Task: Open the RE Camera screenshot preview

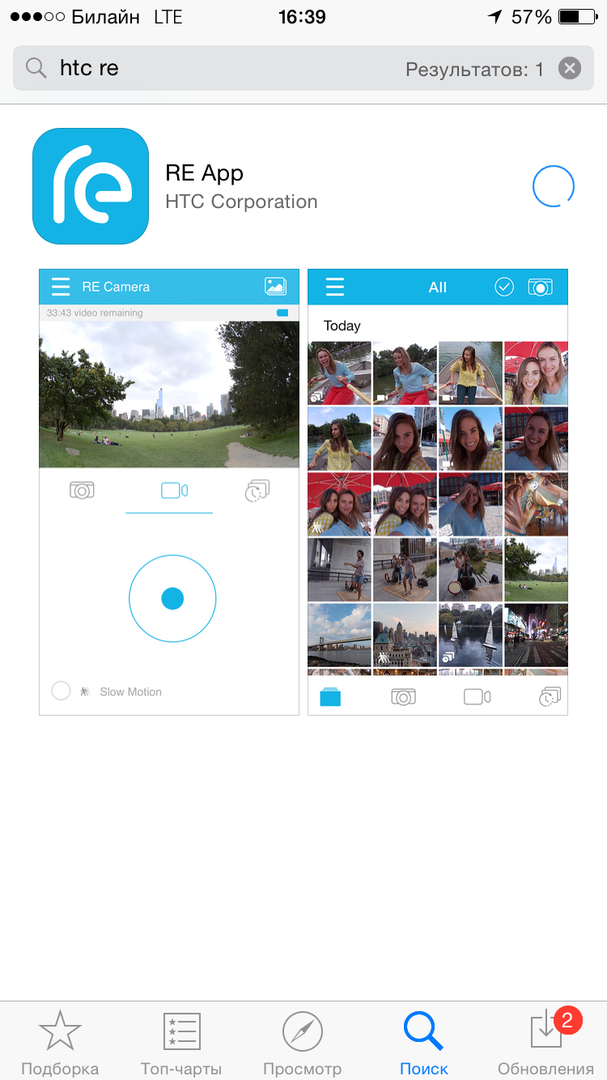Action: (x=169, y=492)
